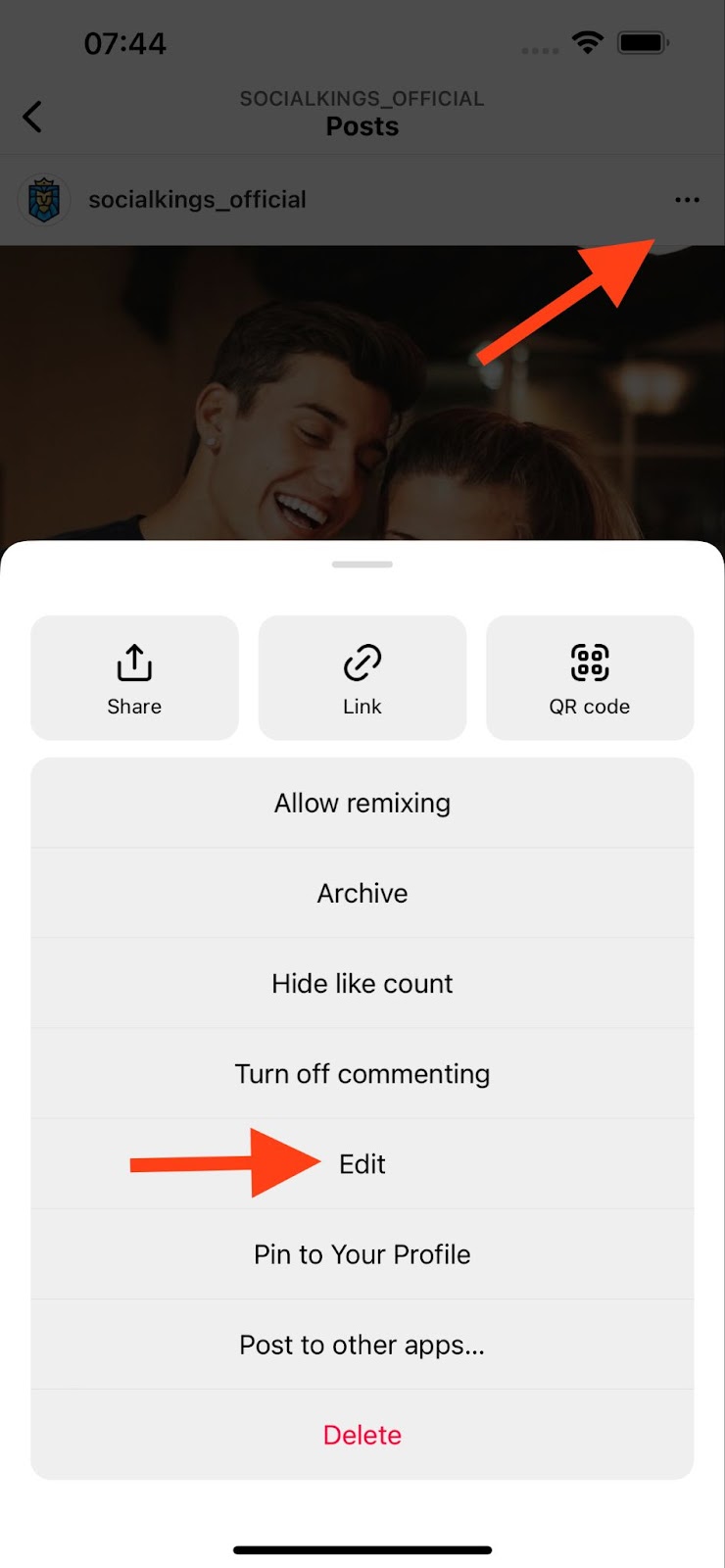Viewport: 725px width, 1568px height.
Task: Copy the post link
Action: pyautogui.click(x=362, y=677)
